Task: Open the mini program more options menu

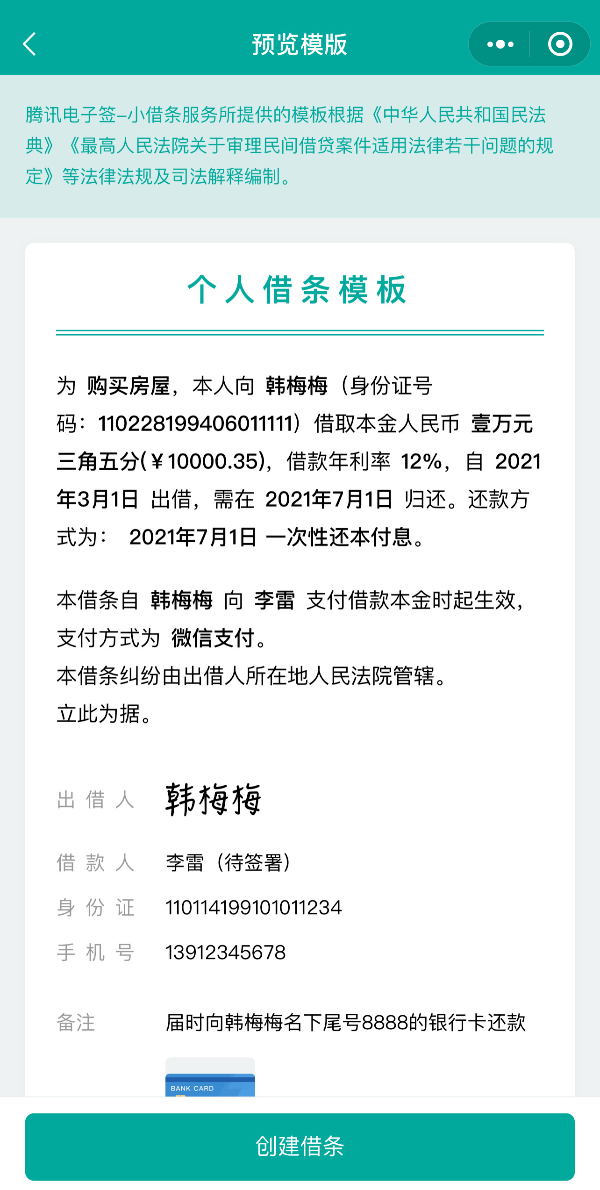Action: (x=499, y=44)
